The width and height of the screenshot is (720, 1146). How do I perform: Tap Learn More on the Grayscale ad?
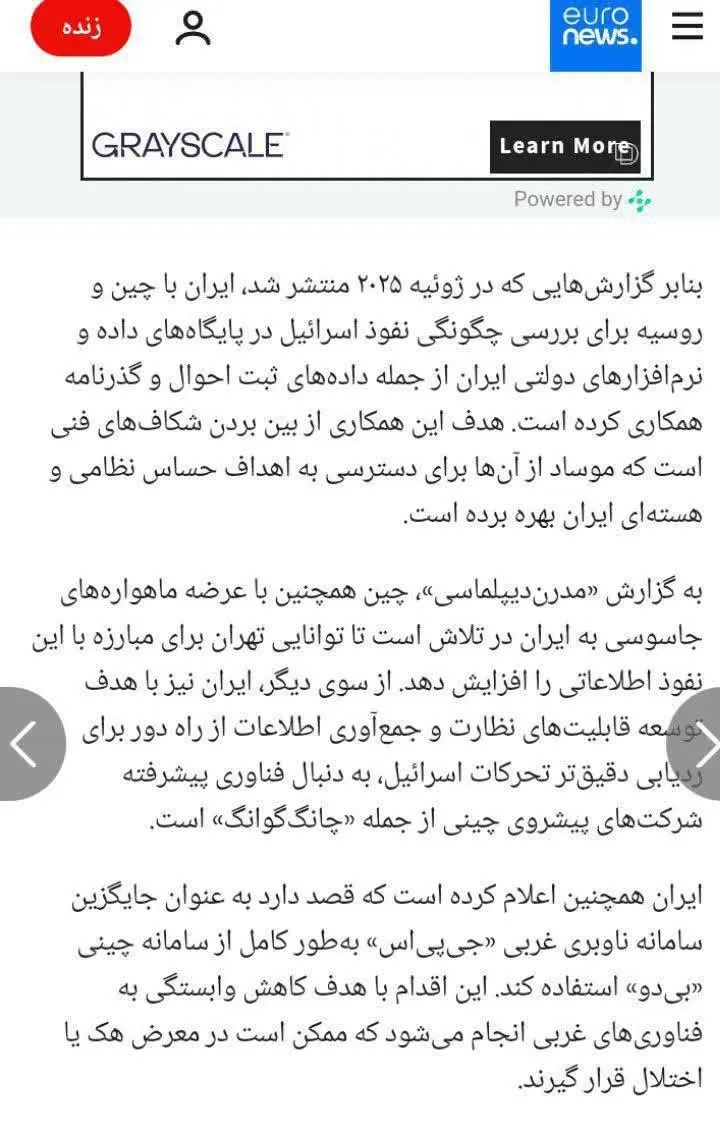(x=564, y=147)
